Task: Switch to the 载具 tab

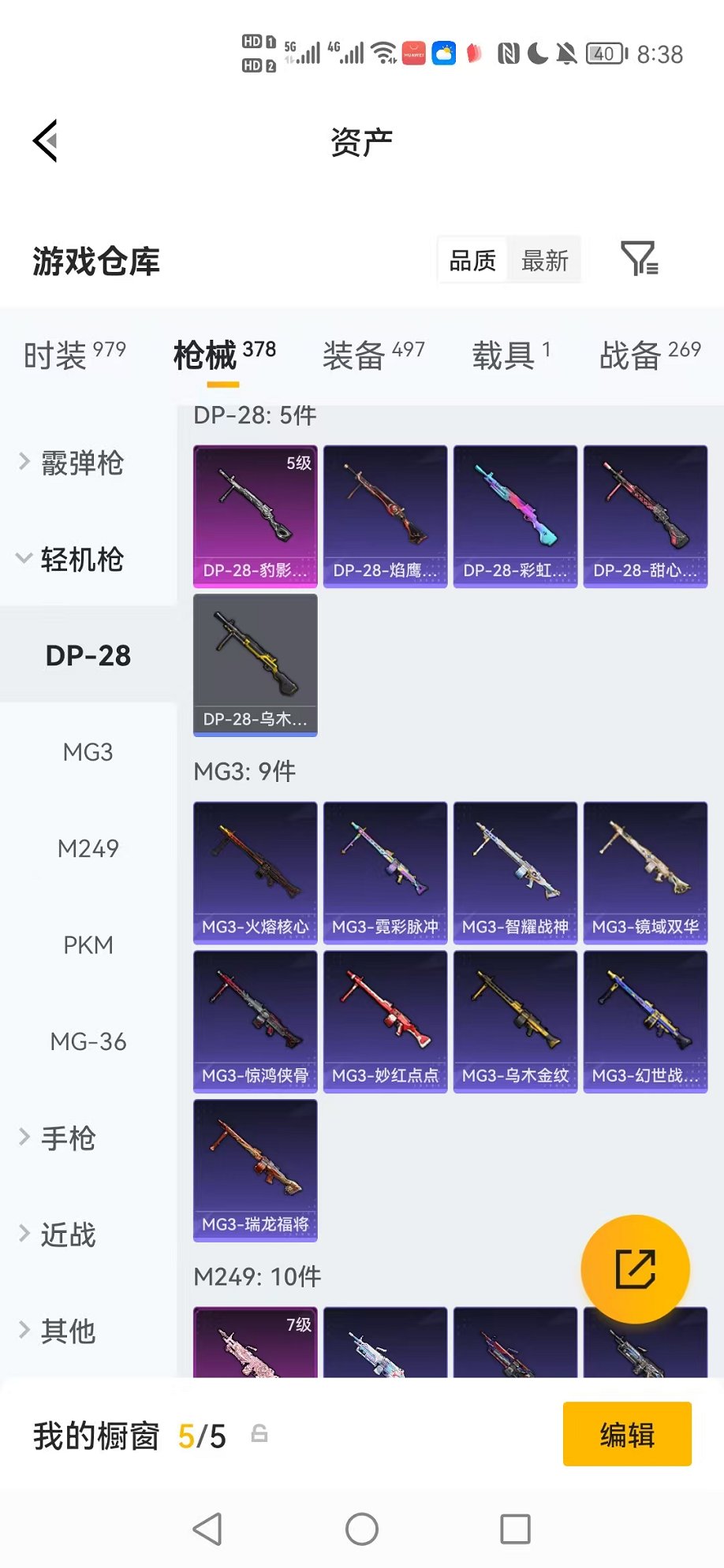Action: tap(511, 355)
